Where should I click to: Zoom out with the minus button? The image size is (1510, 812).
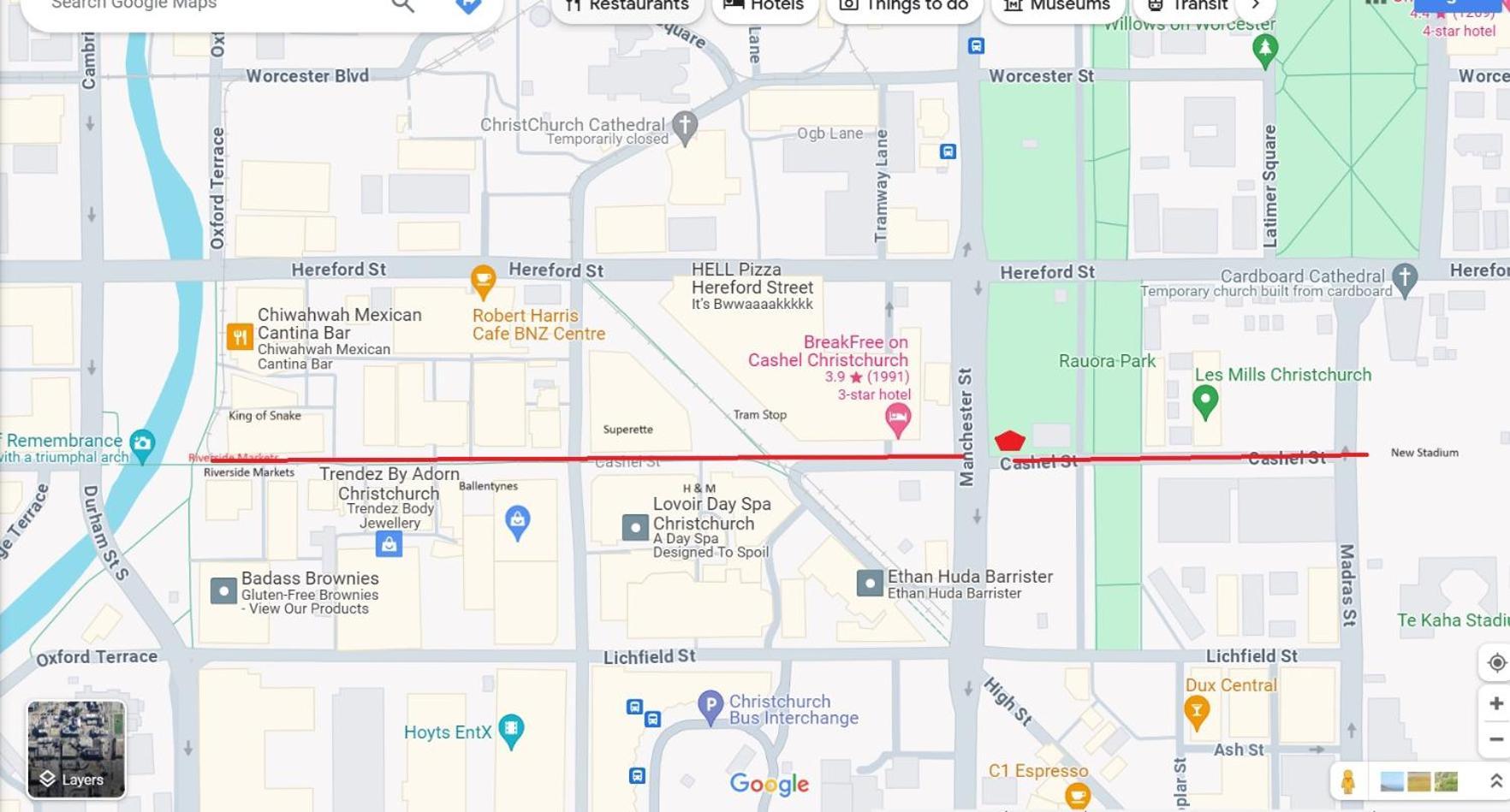[x=1496, y=739]
